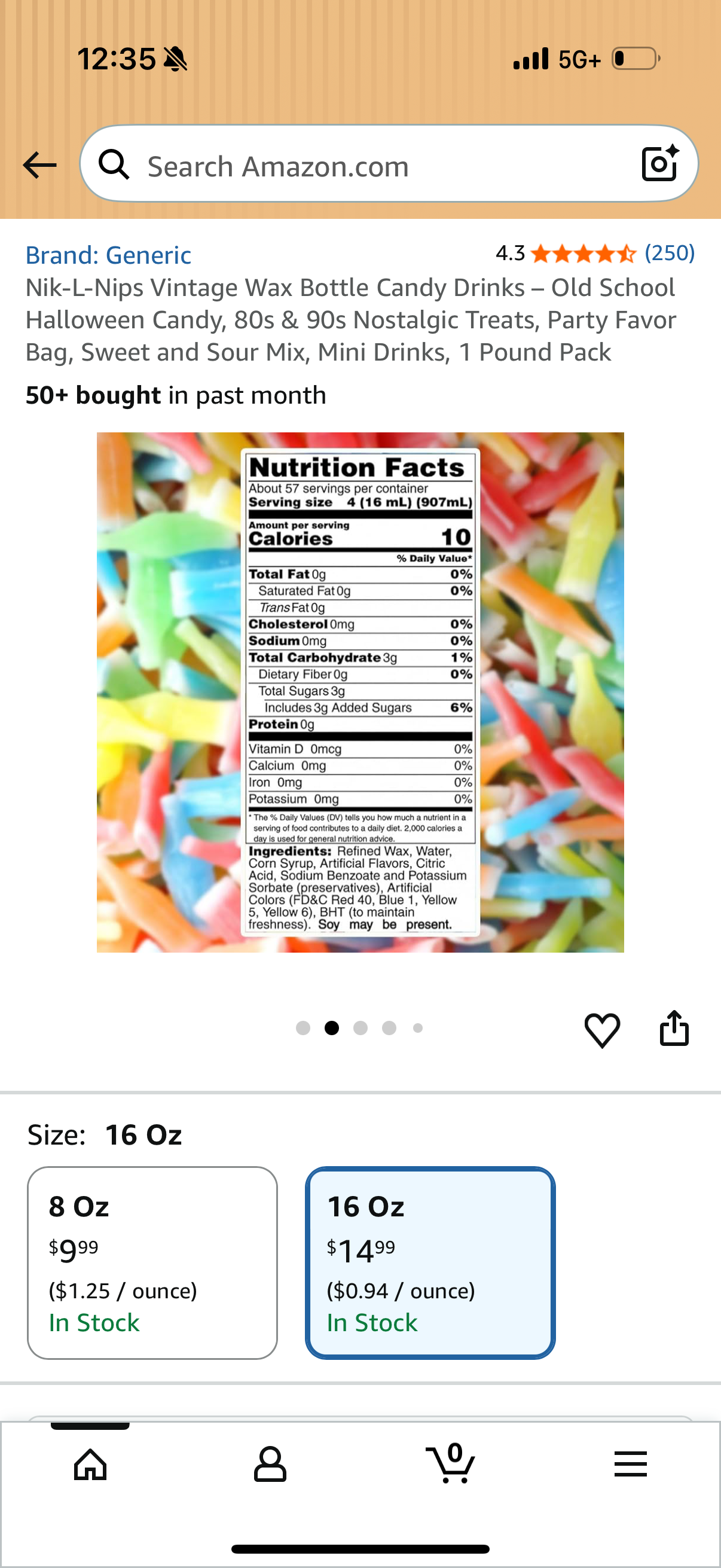The image size is (721, 1568).
Task: Open the hamburger menu tab
Action: pos(630,1463)
